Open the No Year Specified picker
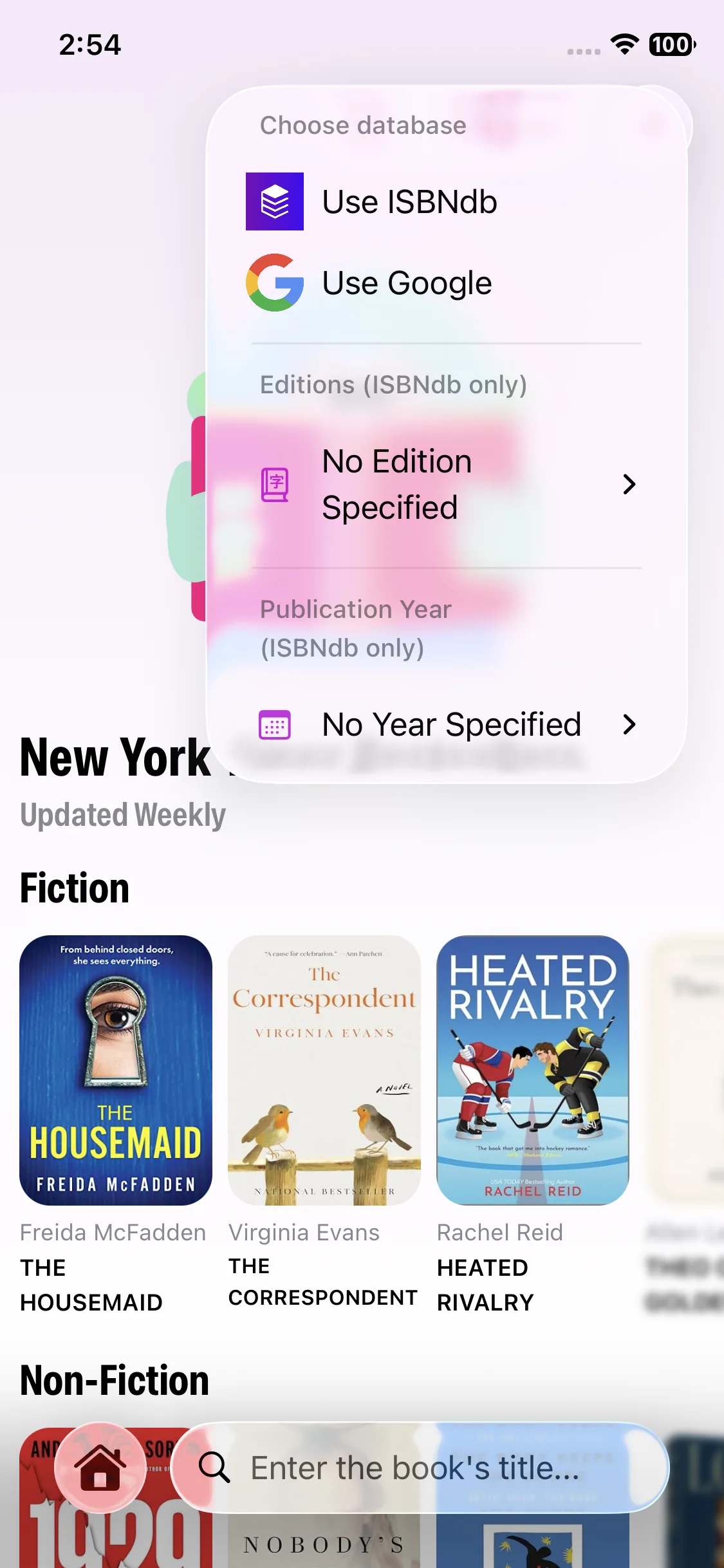This screenshot has width=724, height=1568. [x=447, y=725]
